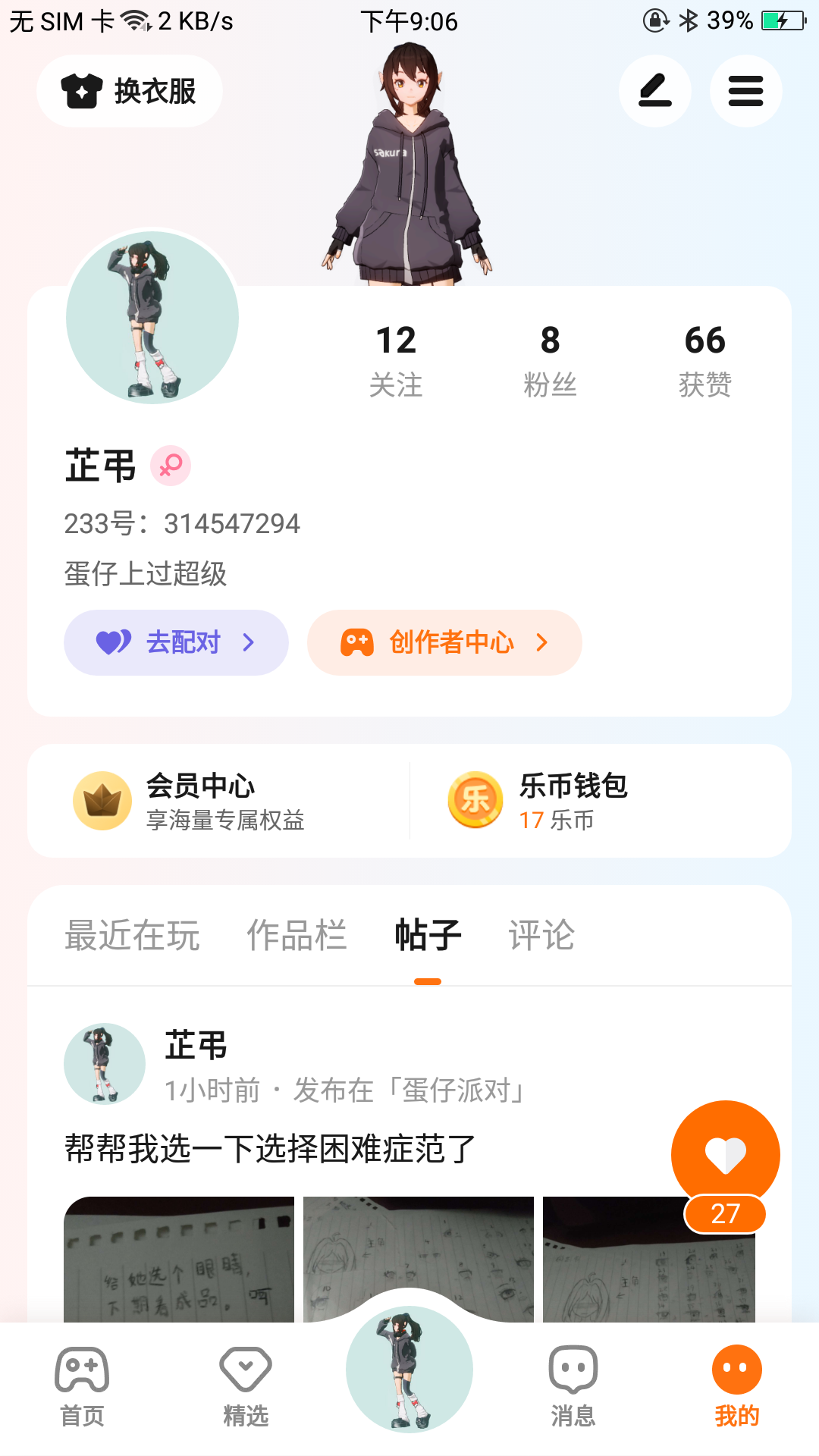Tap the 换衣服 change clothes button
Screen dimensions: 819x1456
129,91
